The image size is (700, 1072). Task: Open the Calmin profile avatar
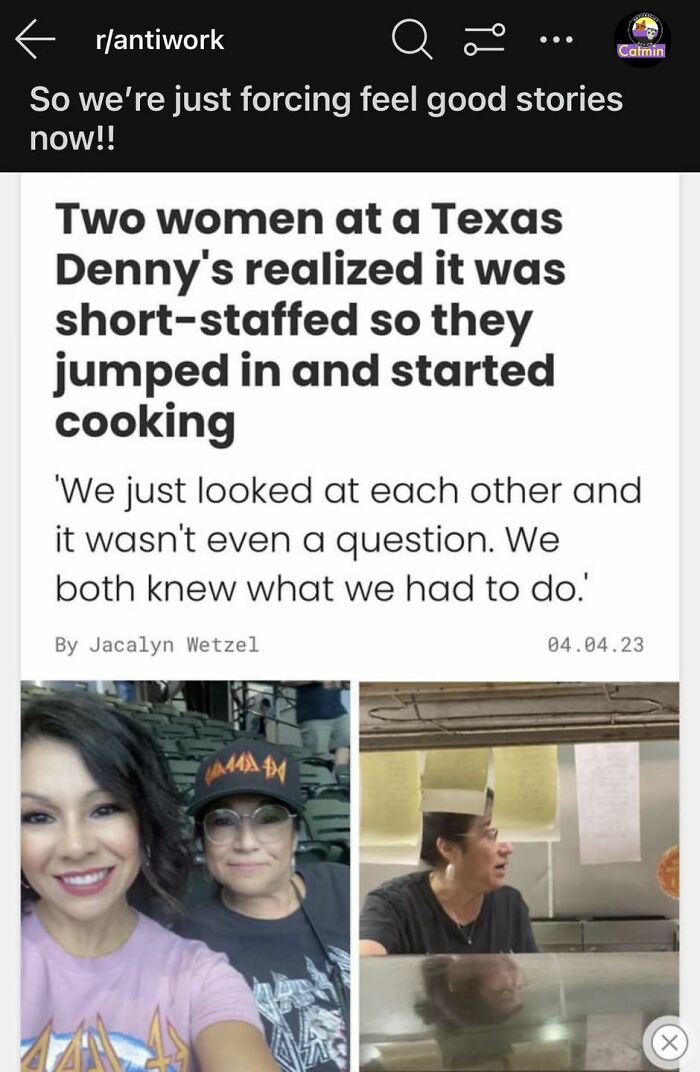(641, 39)
